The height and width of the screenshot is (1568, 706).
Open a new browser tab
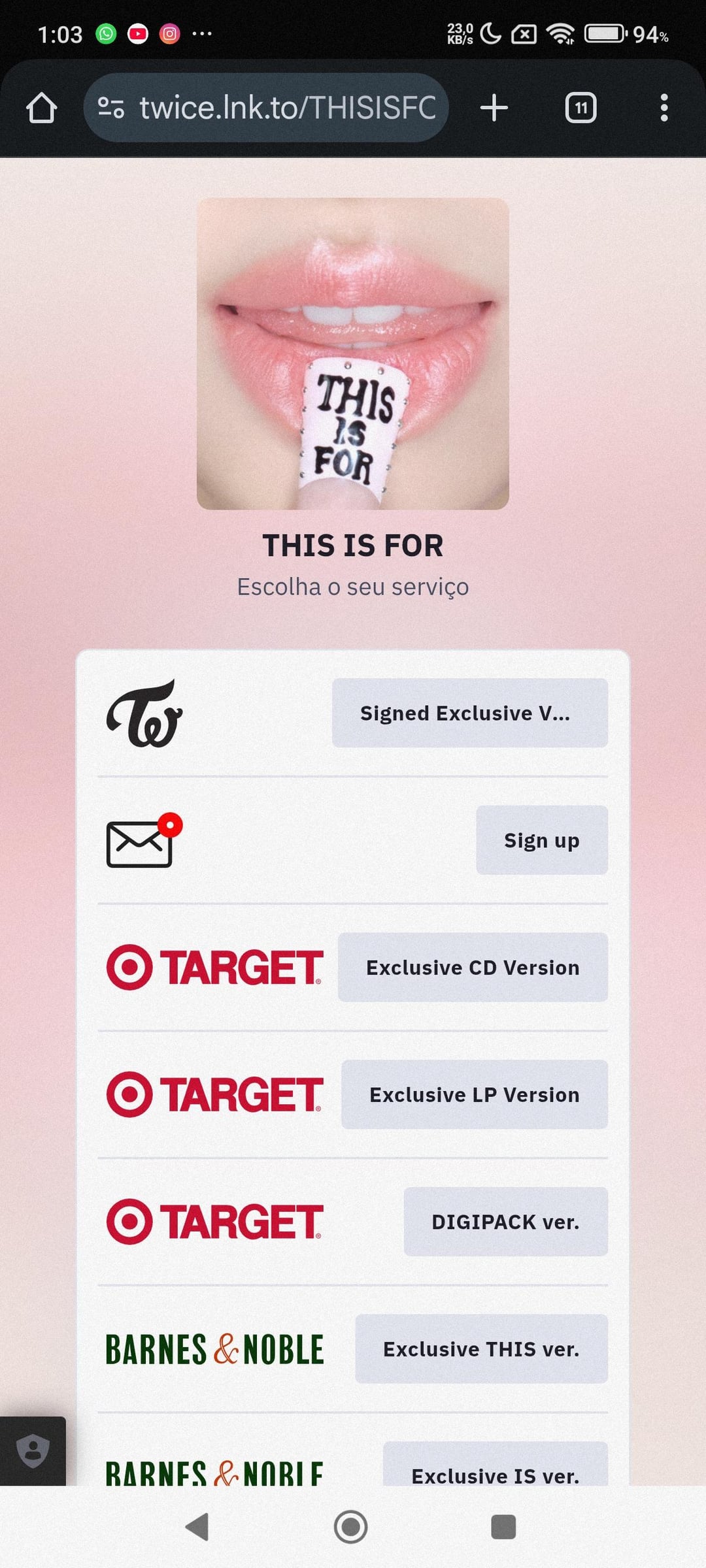click(494, 108)
